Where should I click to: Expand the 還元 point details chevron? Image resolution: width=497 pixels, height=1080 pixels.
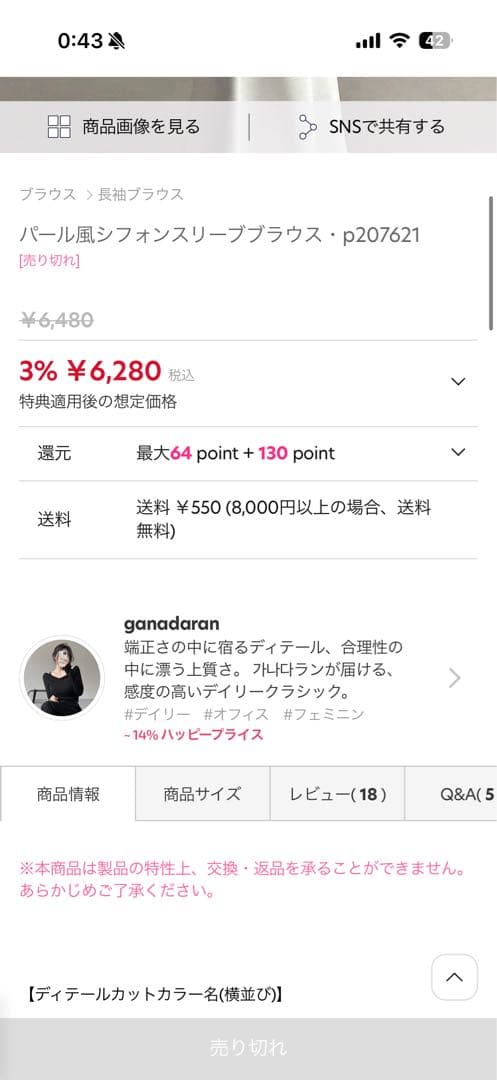[x=458, y=453]
